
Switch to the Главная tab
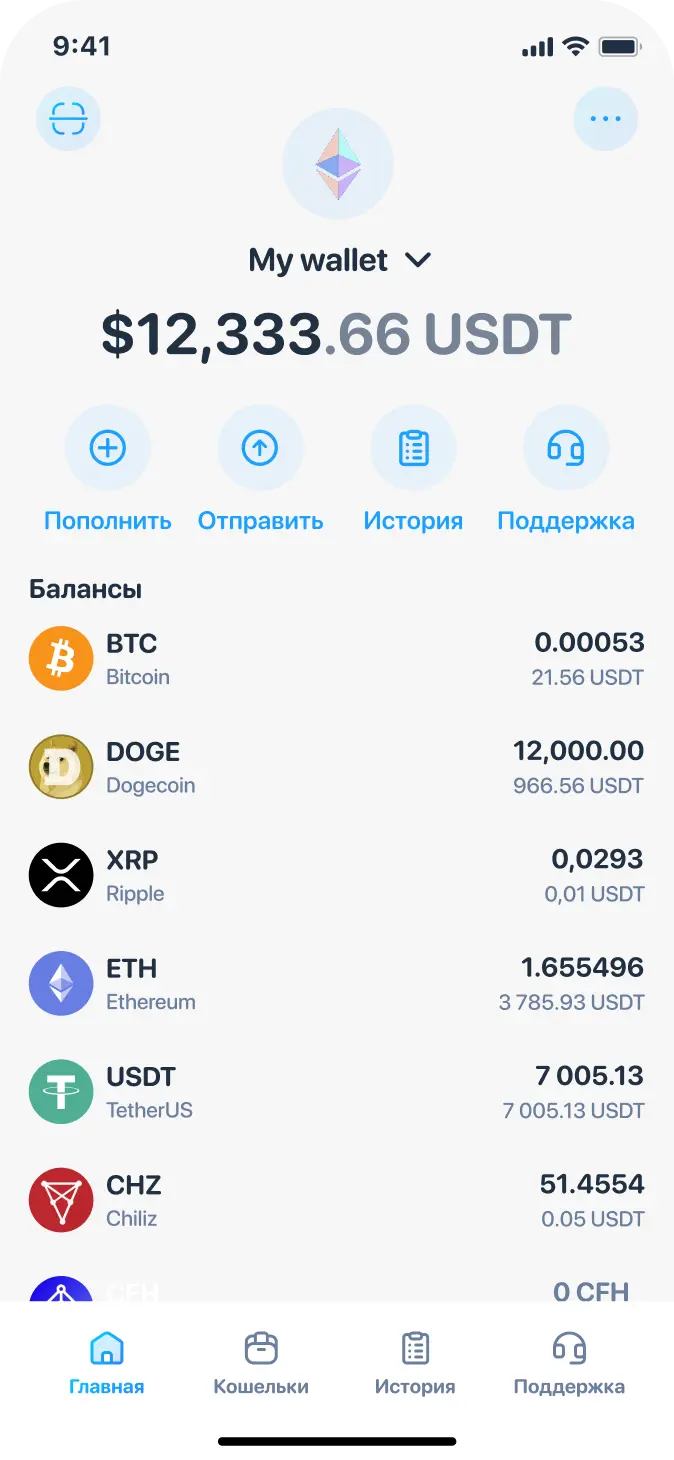coord(107,1364)
